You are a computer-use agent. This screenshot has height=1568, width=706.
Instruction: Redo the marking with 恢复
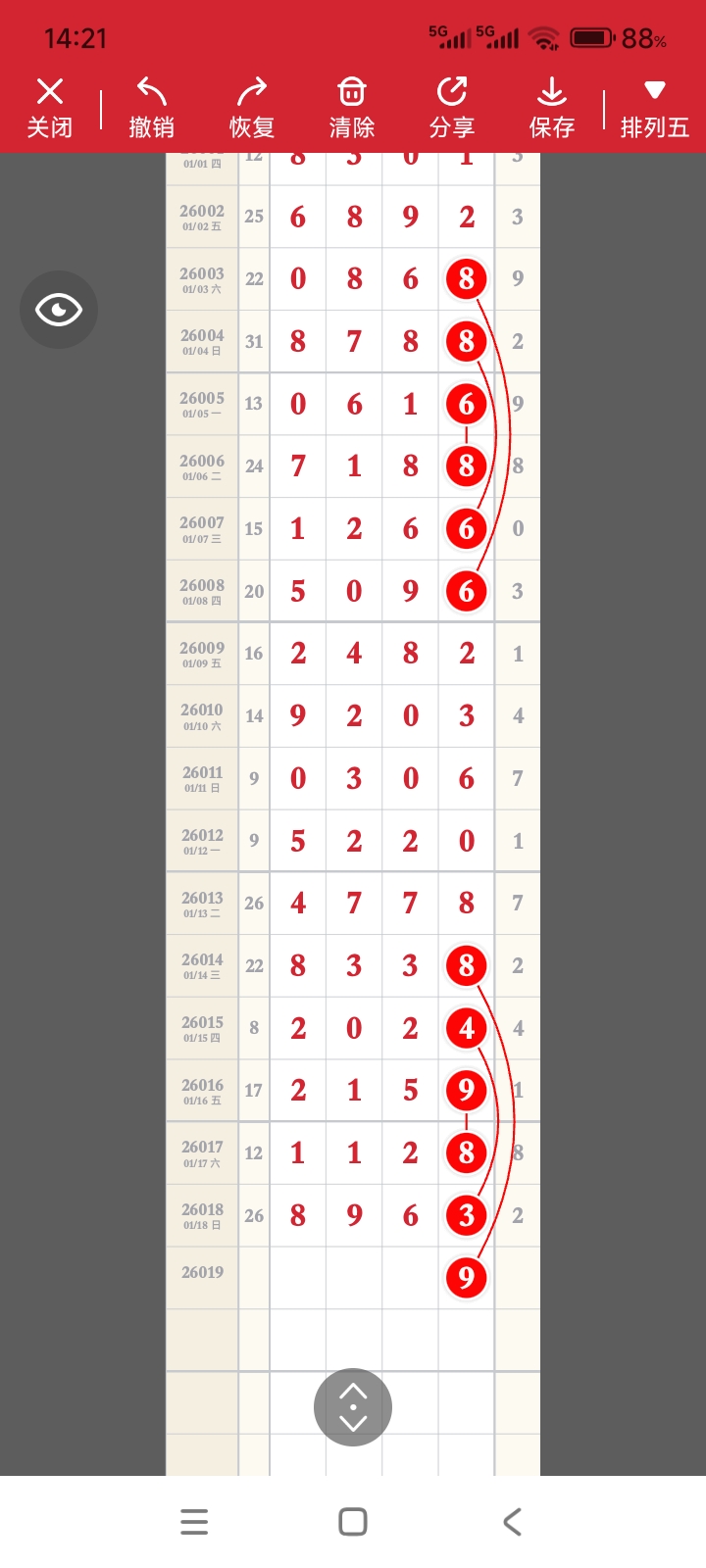pyautogui.click(x=252, y=108)
